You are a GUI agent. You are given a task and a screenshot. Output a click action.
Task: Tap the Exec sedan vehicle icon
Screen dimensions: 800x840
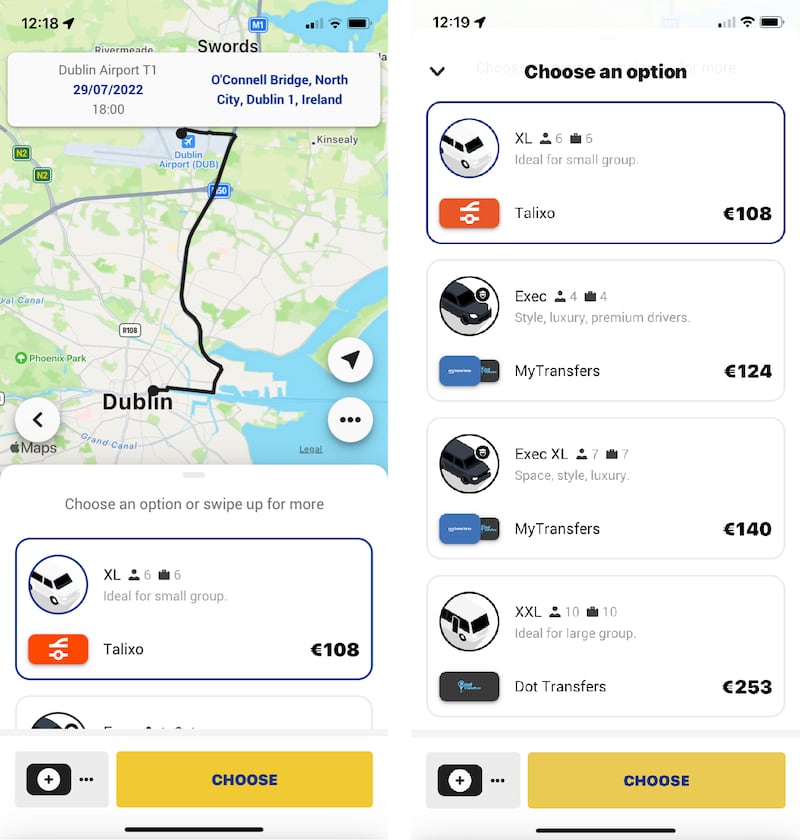(x=468, y=306)
